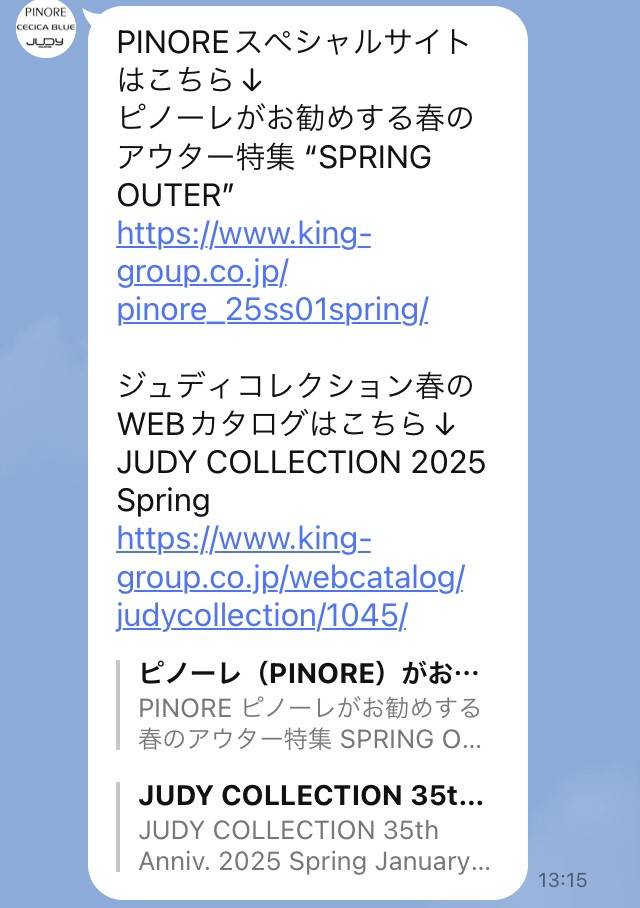Image resolution: width=640 pixels, height=908 pixels.
Task: Open the PINORE link preview card
Action: pos(309,705)
